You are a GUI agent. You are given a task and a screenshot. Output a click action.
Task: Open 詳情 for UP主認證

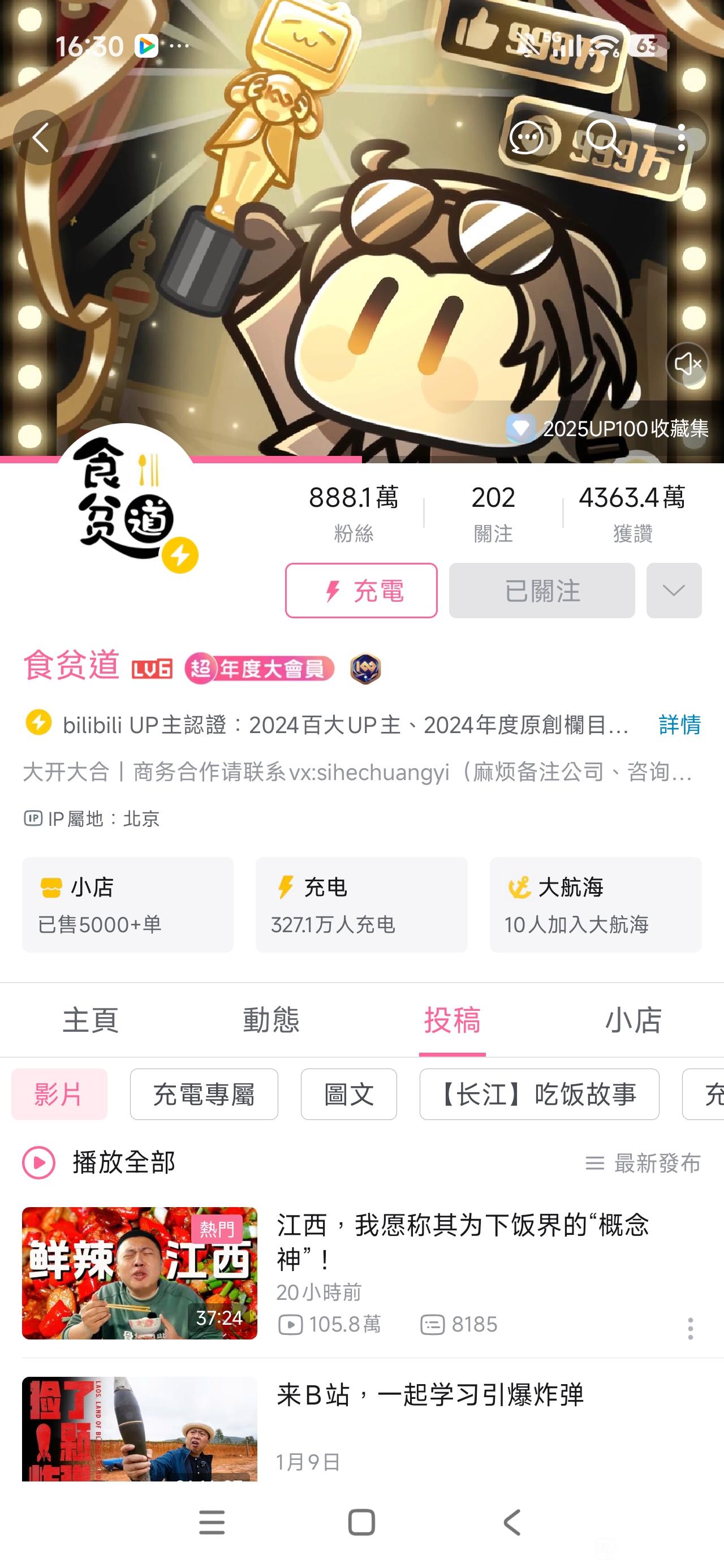click(x=679, y=725)
